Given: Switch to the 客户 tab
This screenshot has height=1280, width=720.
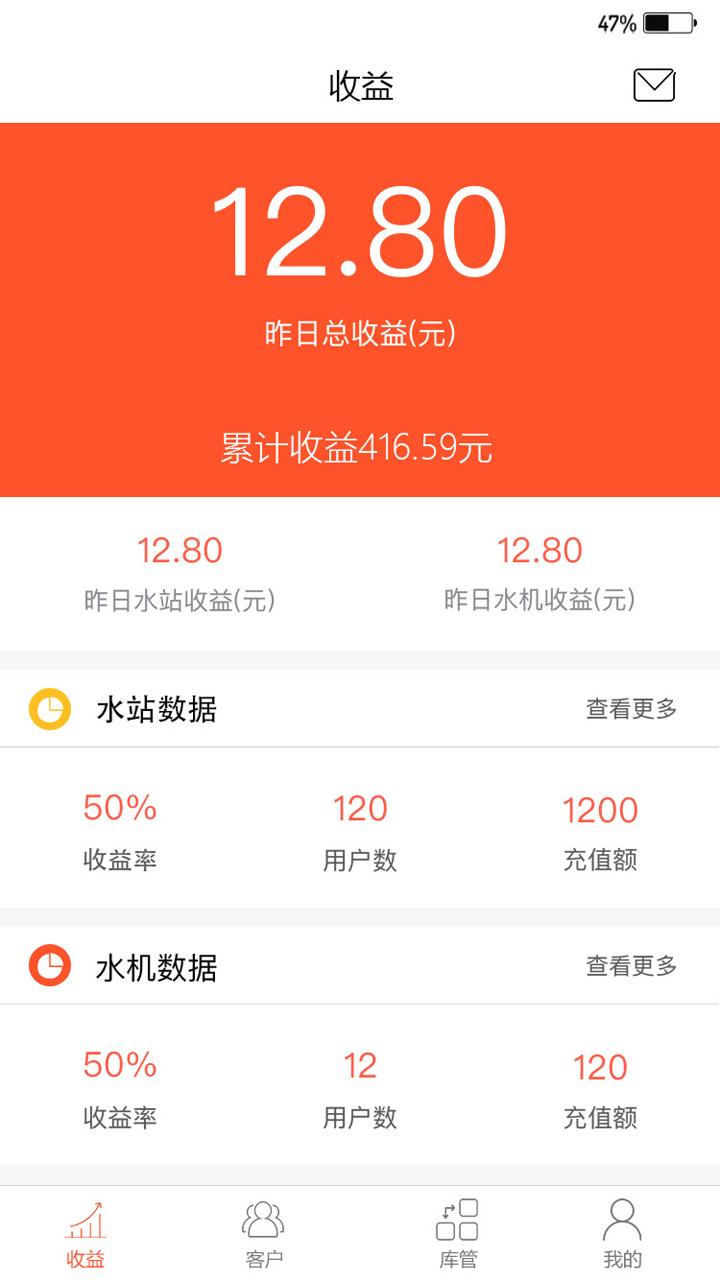Looking at the screenshot, I should 264,1233.
